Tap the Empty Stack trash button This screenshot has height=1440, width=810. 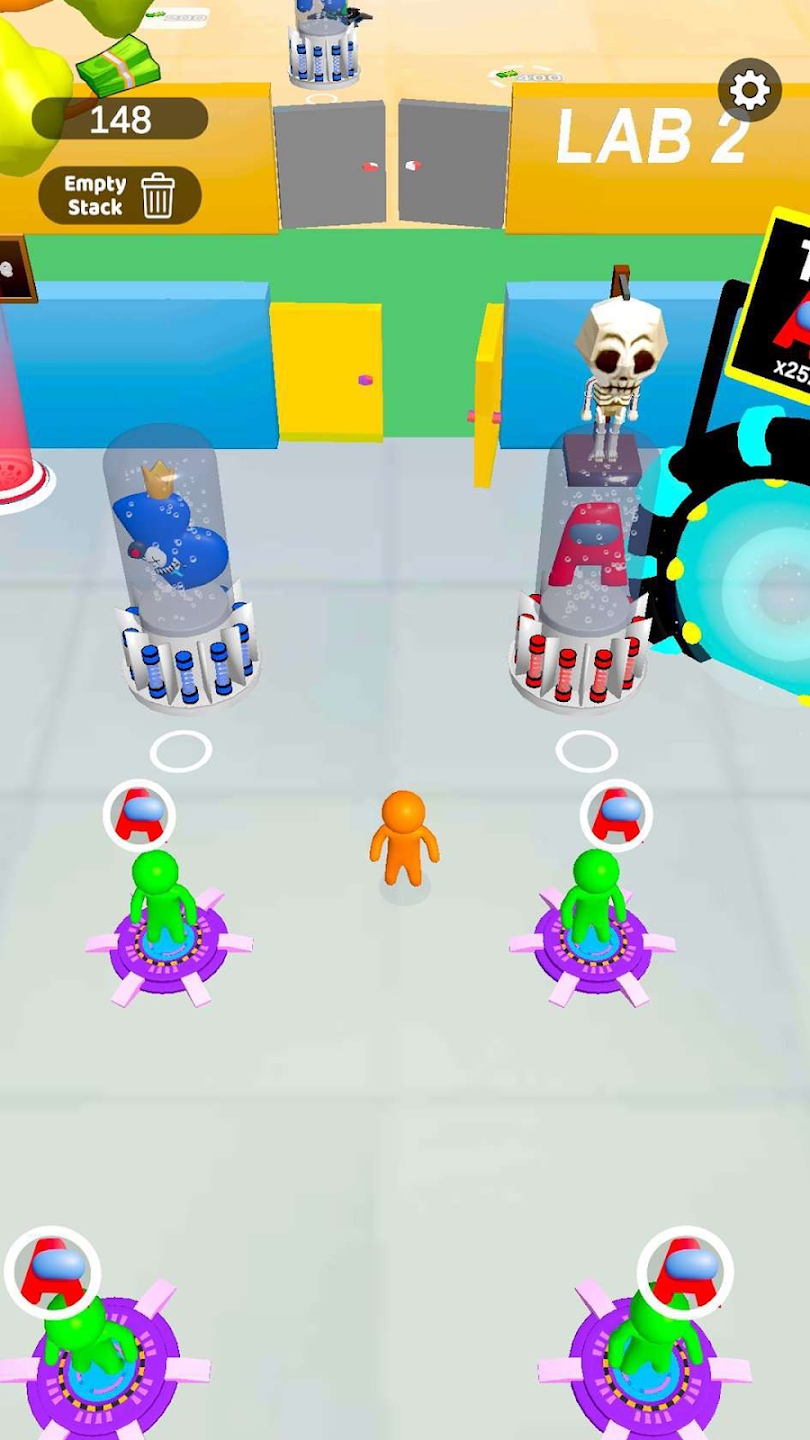coord(120,195)
